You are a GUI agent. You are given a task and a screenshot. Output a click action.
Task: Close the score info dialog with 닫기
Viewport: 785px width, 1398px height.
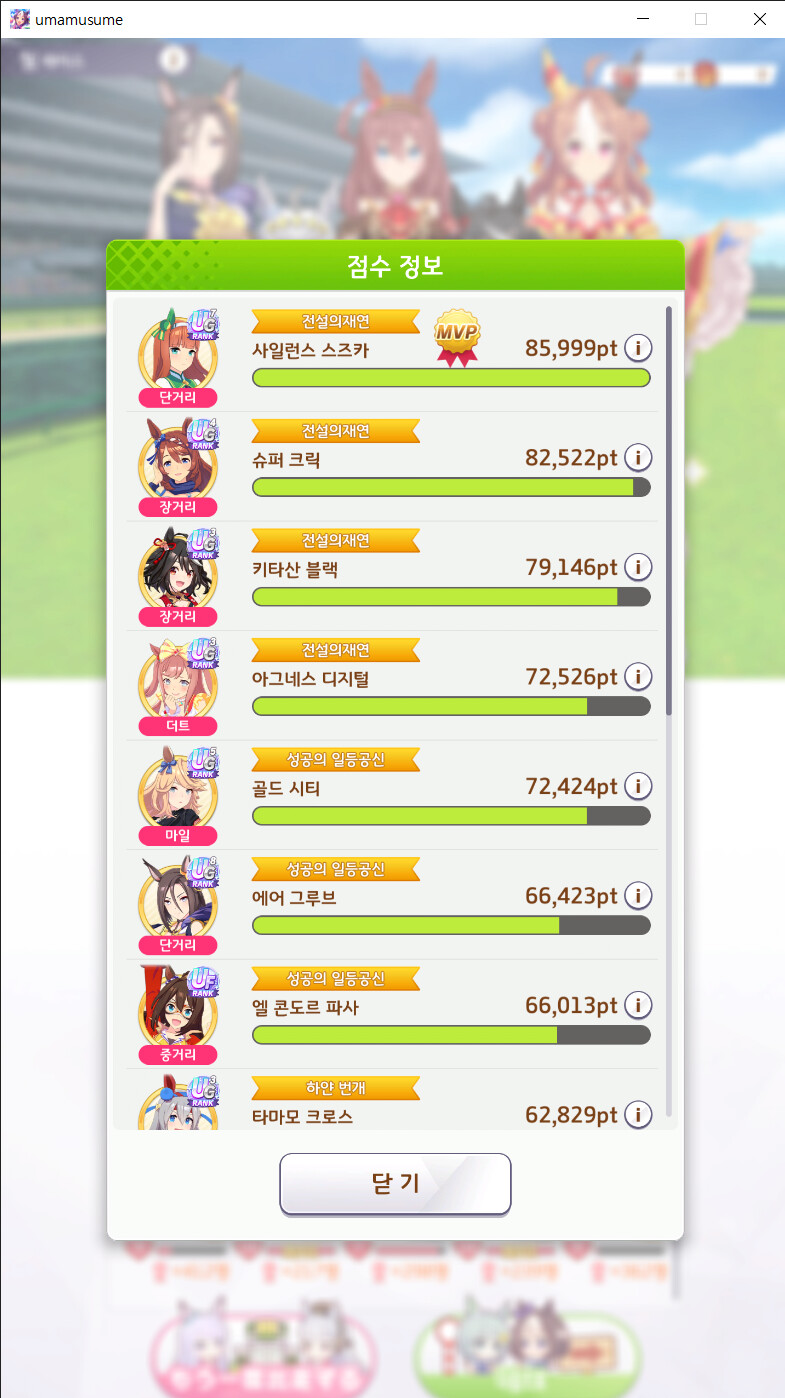pos(395,1184)
